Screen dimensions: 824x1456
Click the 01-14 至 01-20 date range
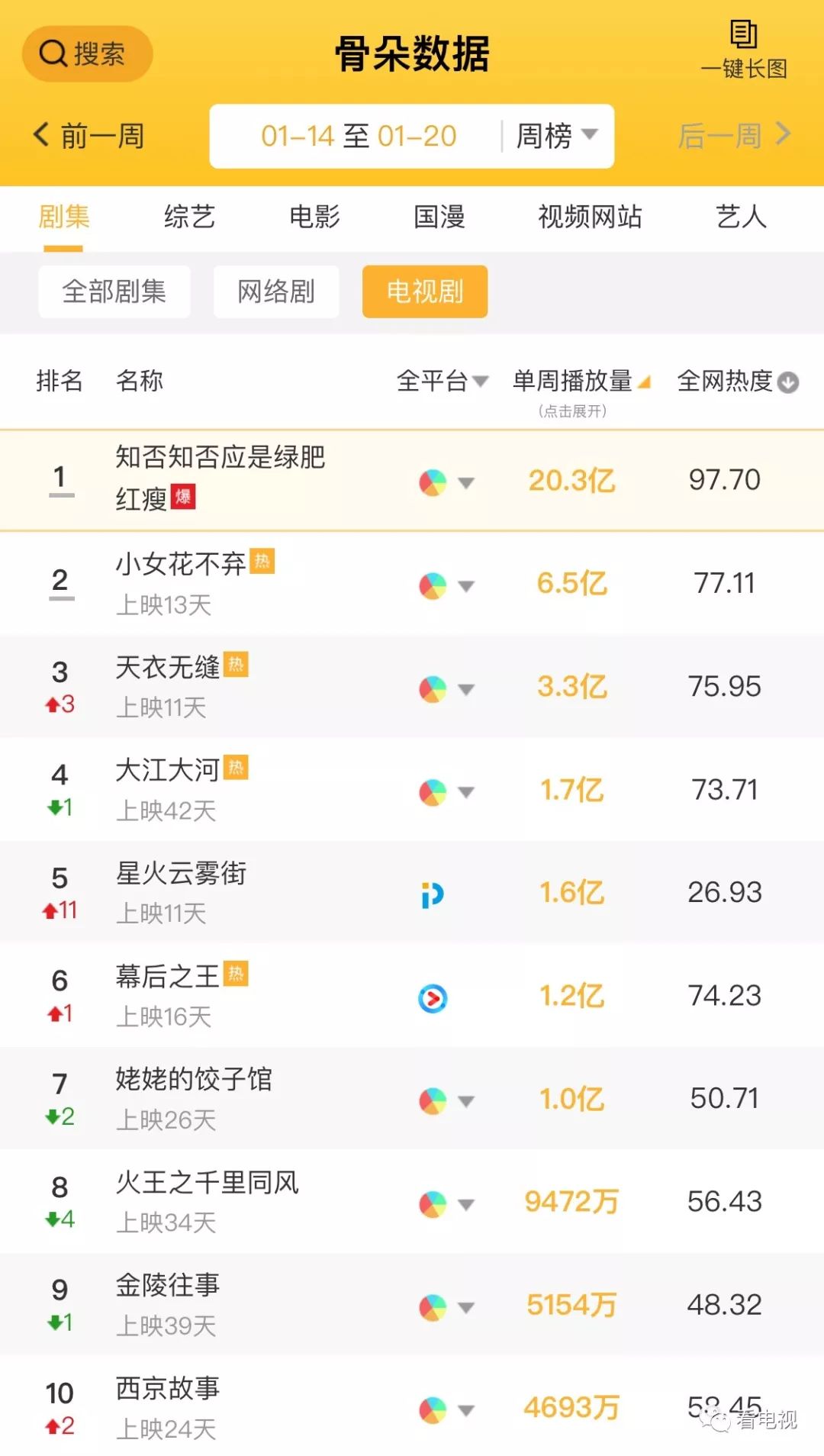tap(359, 136)
